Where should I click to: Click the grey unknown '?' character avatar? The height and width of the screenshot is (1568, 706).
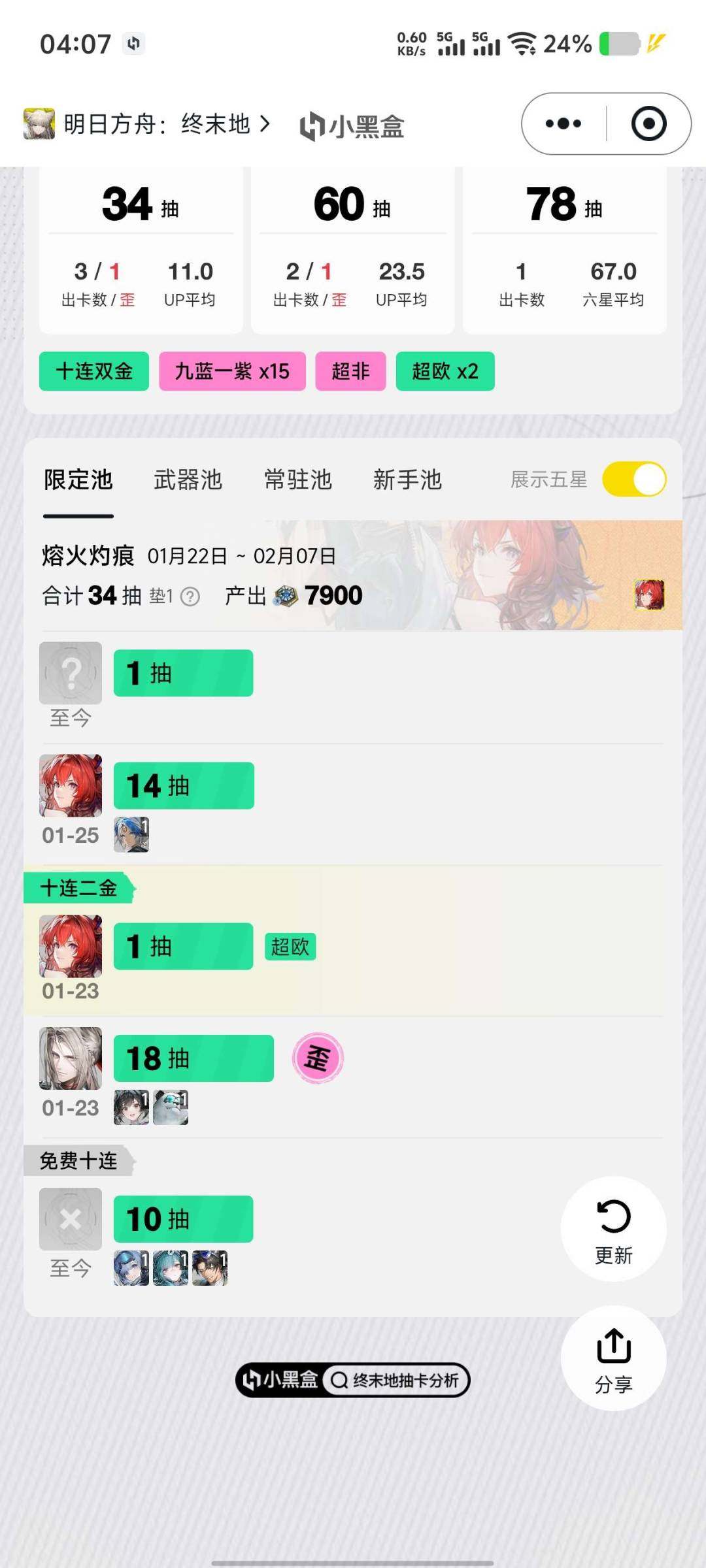(x=70, y=673)
